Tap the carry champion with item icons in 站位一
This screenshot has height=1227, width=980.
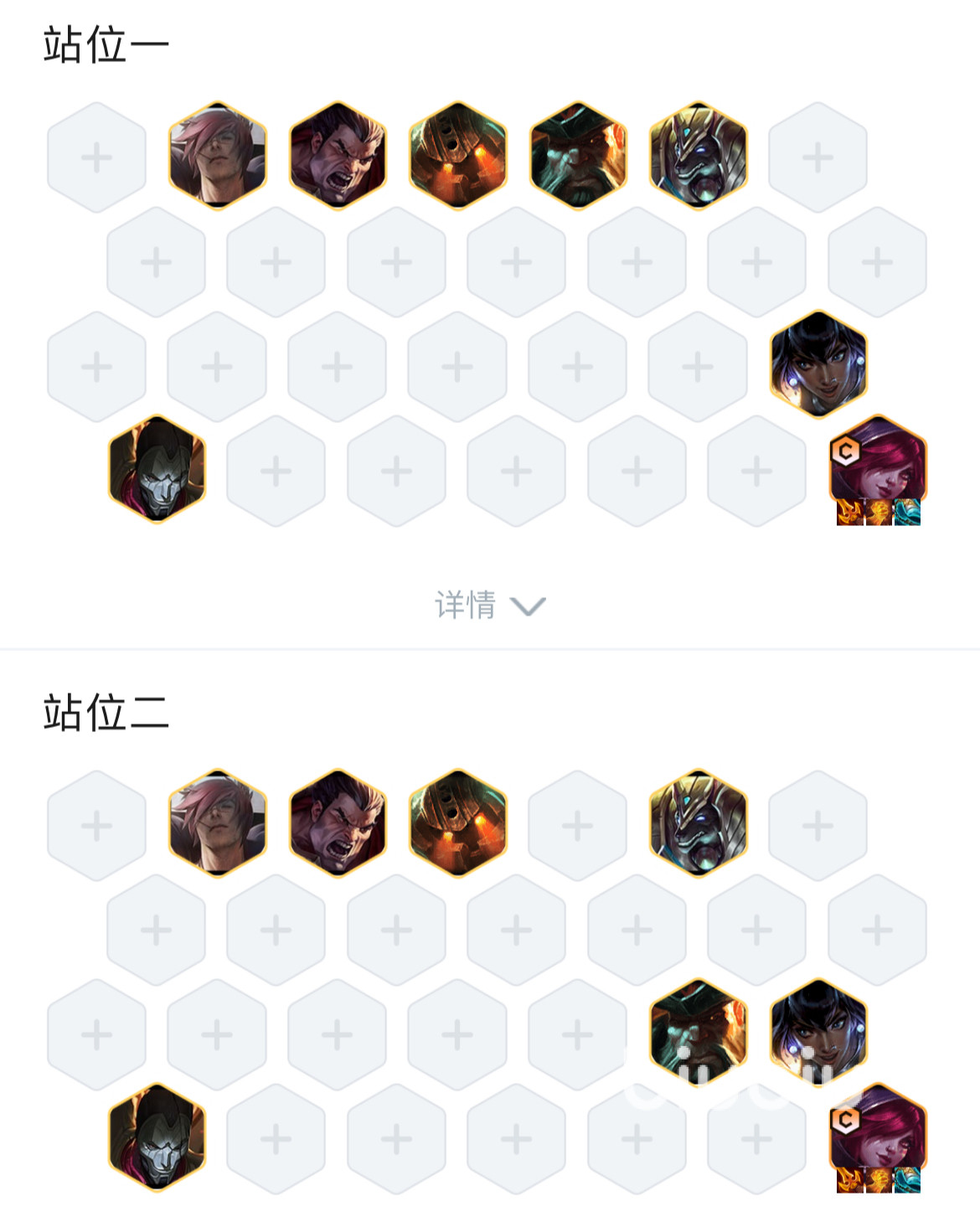point(878,467)
